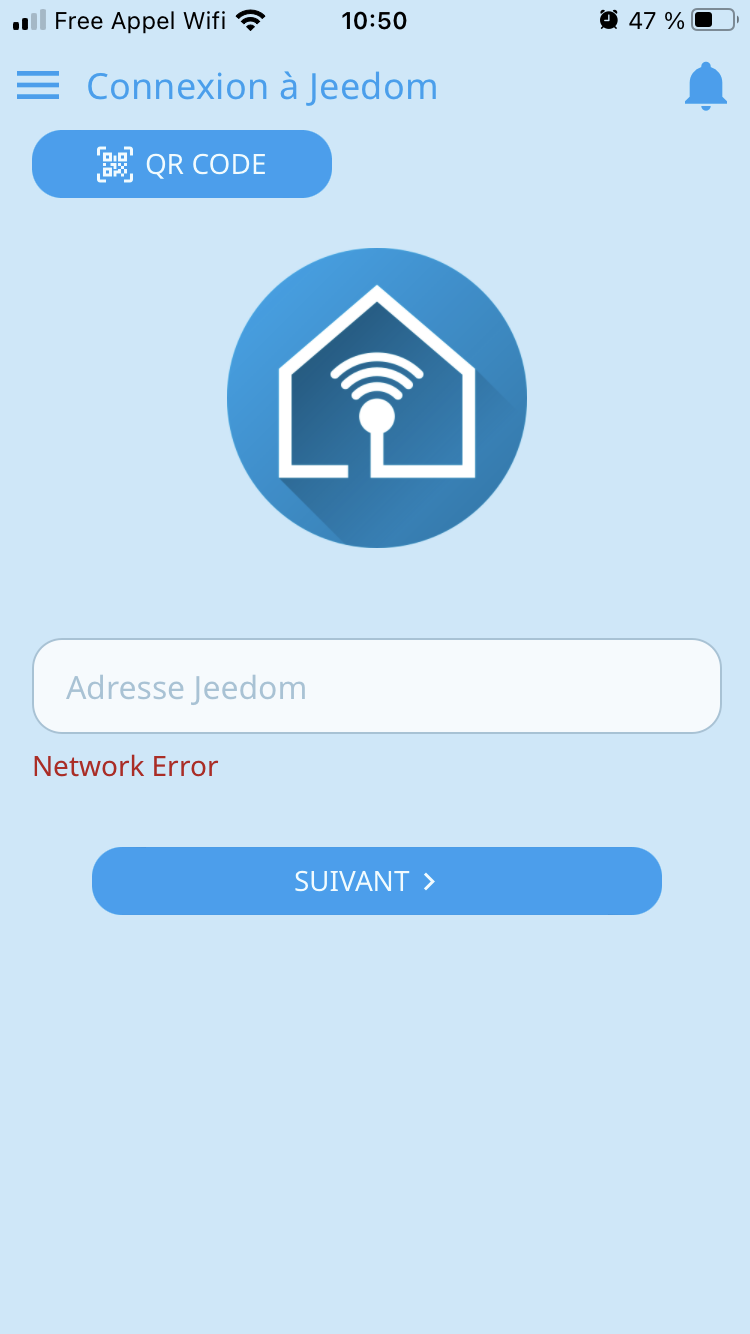750x1334 pixels.
Task: Focus the Adresse Jeedom field
Action: 377,687
